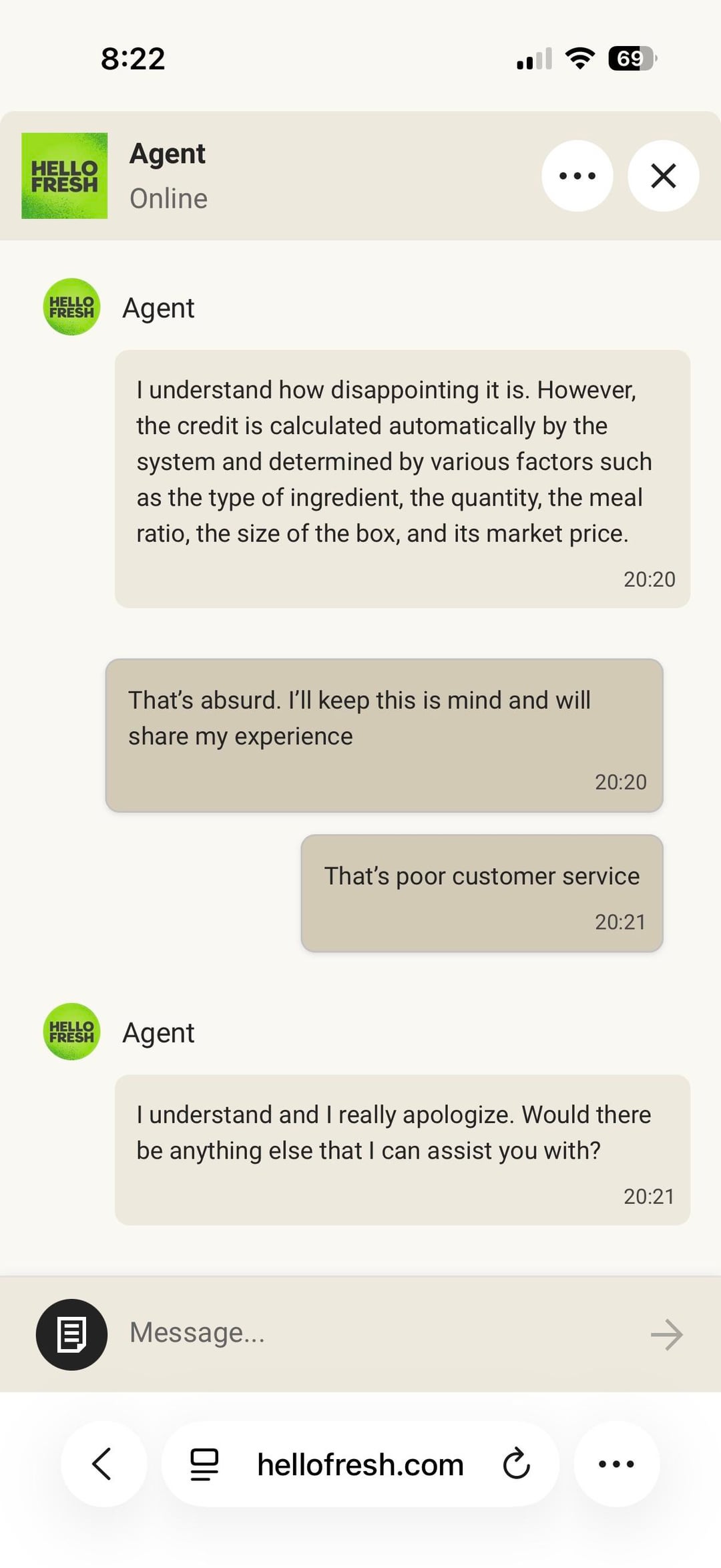Open the chat options three-dot menu

point(577,176)
